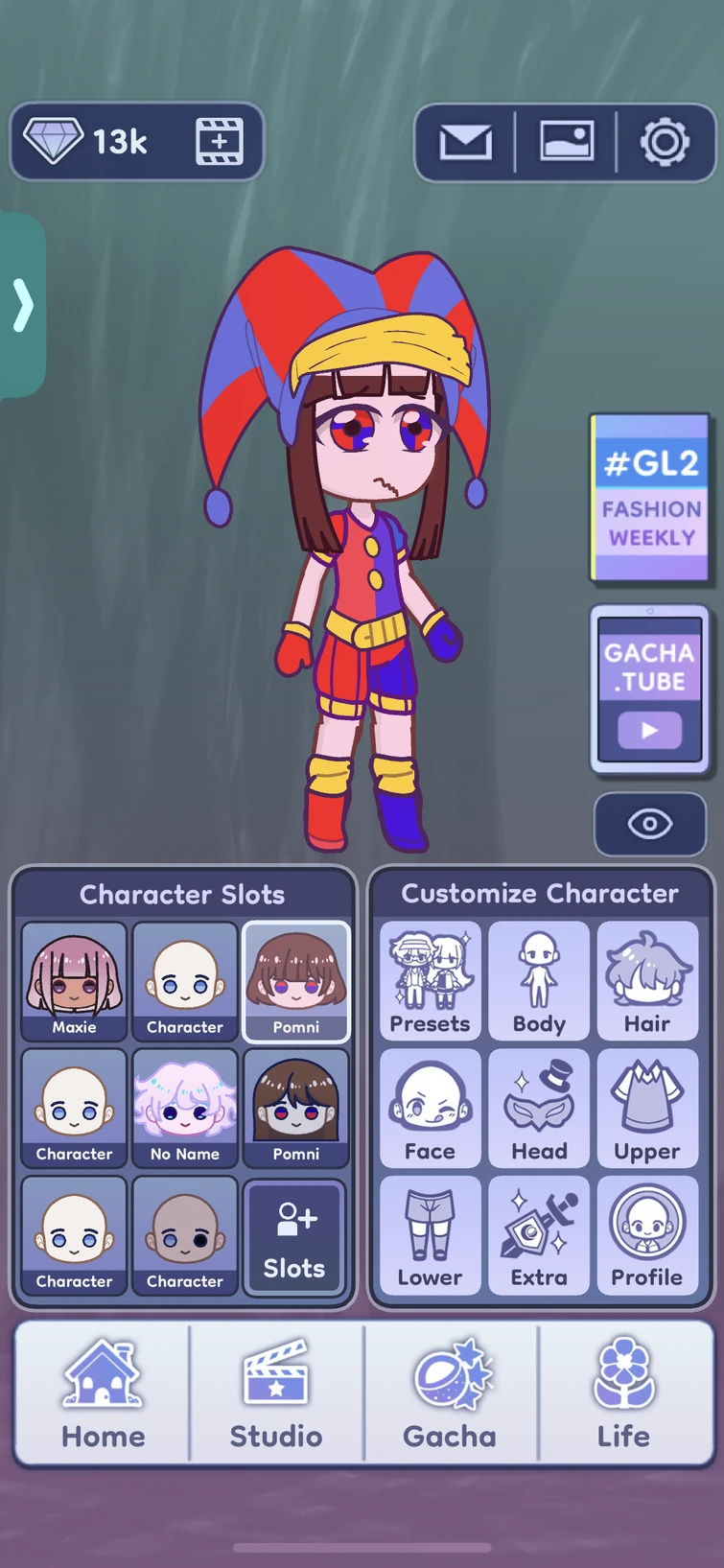Open the Profile customization icon
Image resolution: width=724 pixels, height=1568 pixels.
pos(647,1235)
